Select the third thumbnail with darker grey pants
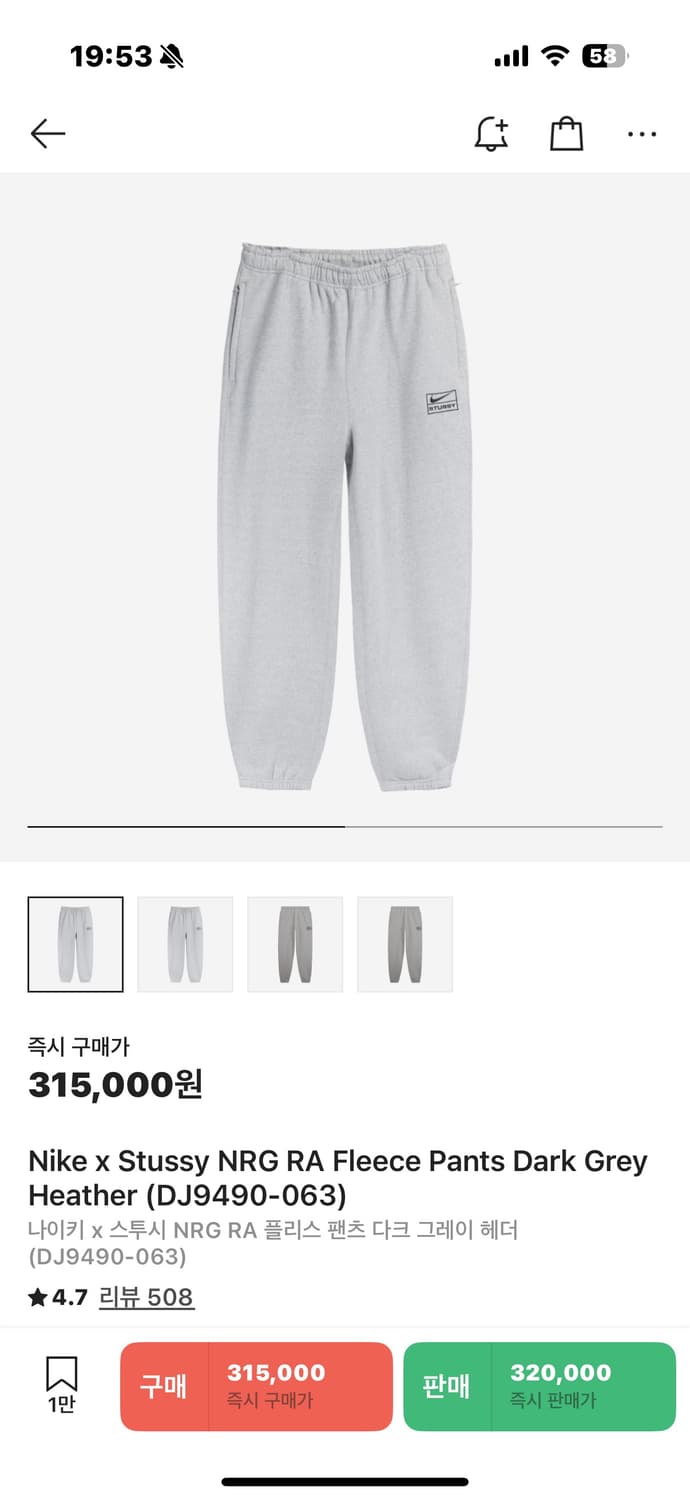This screenshot has height=1500, width=690. tap(295, 944)
